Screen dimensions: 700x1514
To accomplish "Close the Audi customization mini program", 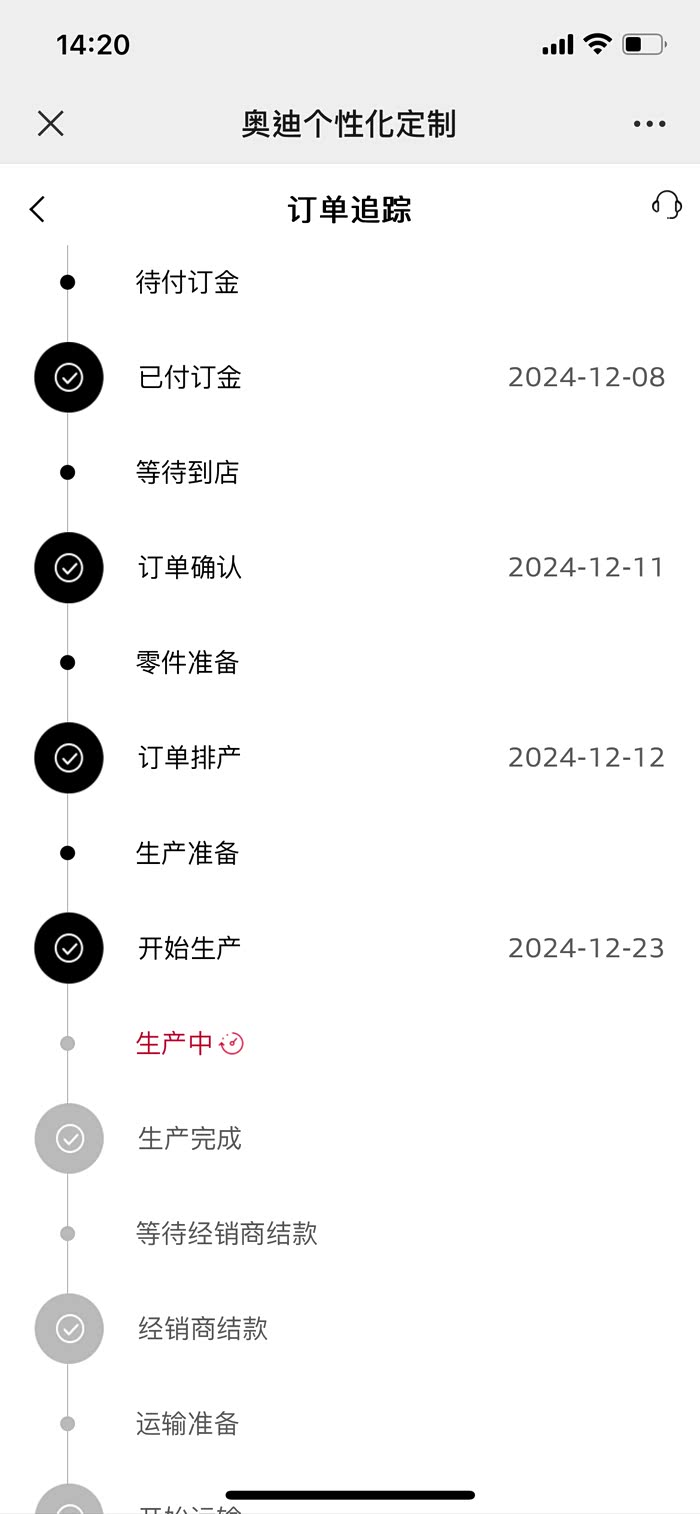I will coord(50,123).
